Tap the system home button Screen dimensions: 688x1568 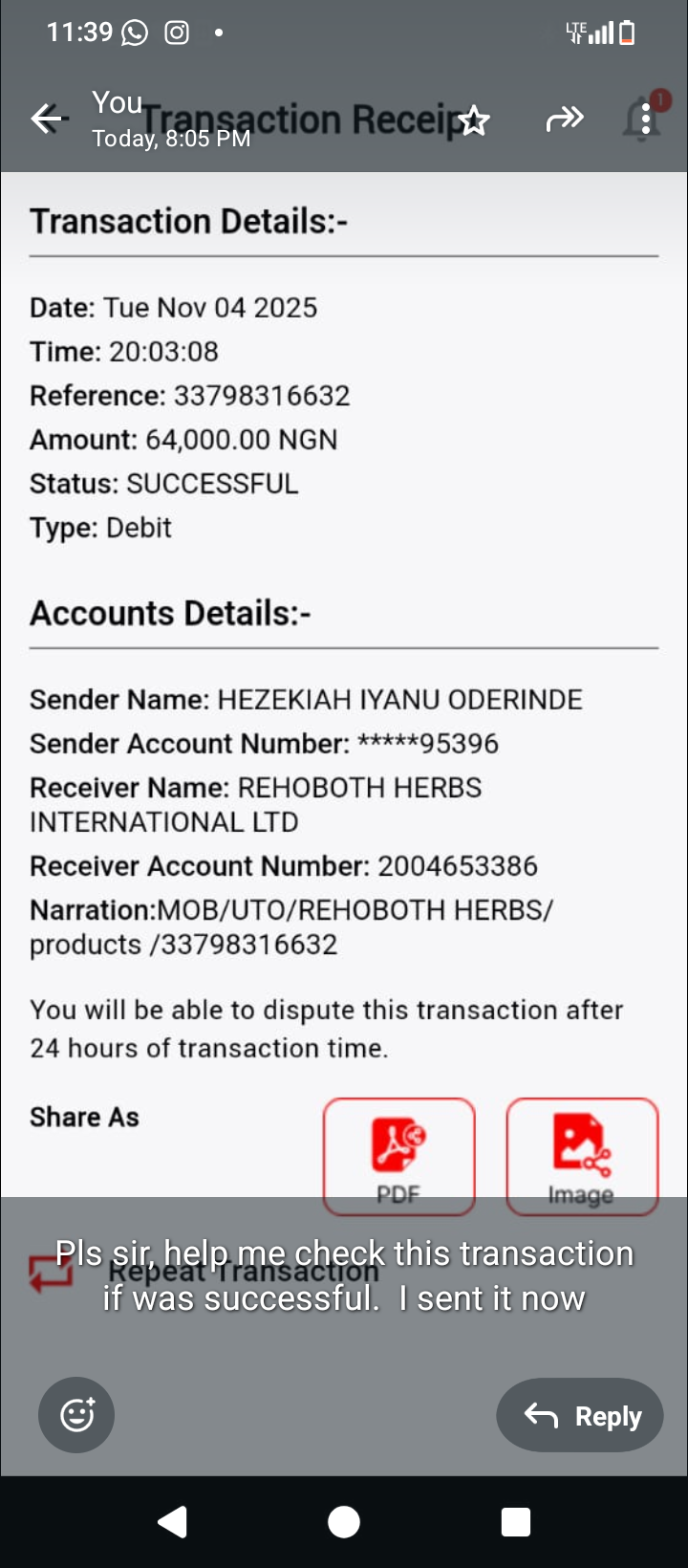(344, 1522)
